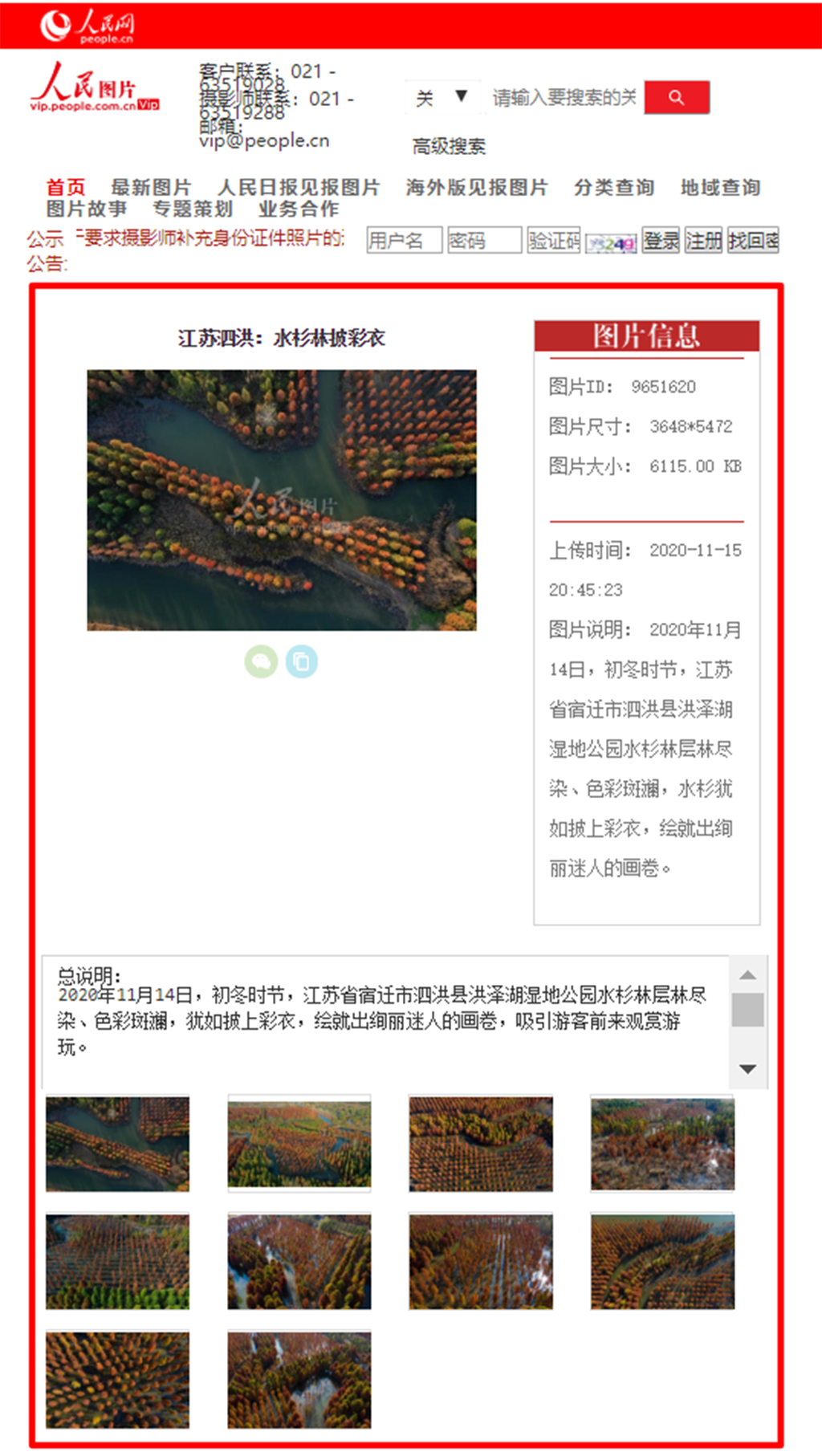Select 地域查询 region search

[720, 187]
